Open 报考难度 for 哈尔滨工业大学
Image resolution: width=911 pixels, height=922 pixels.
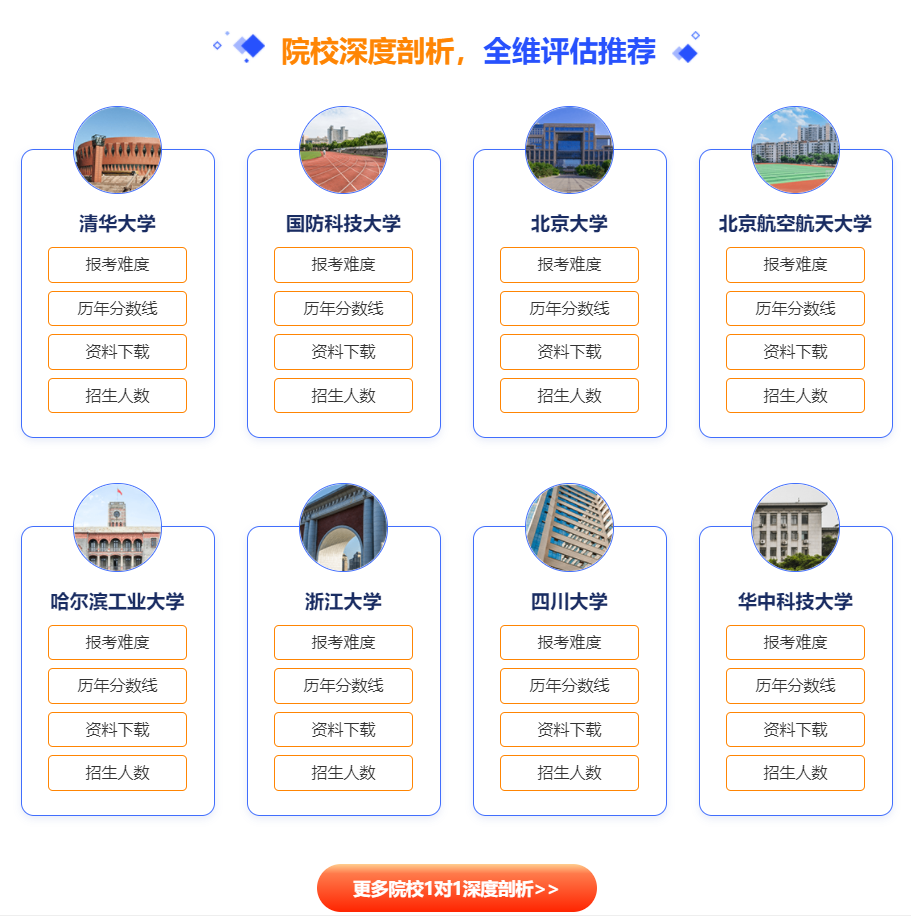point(117,643)
